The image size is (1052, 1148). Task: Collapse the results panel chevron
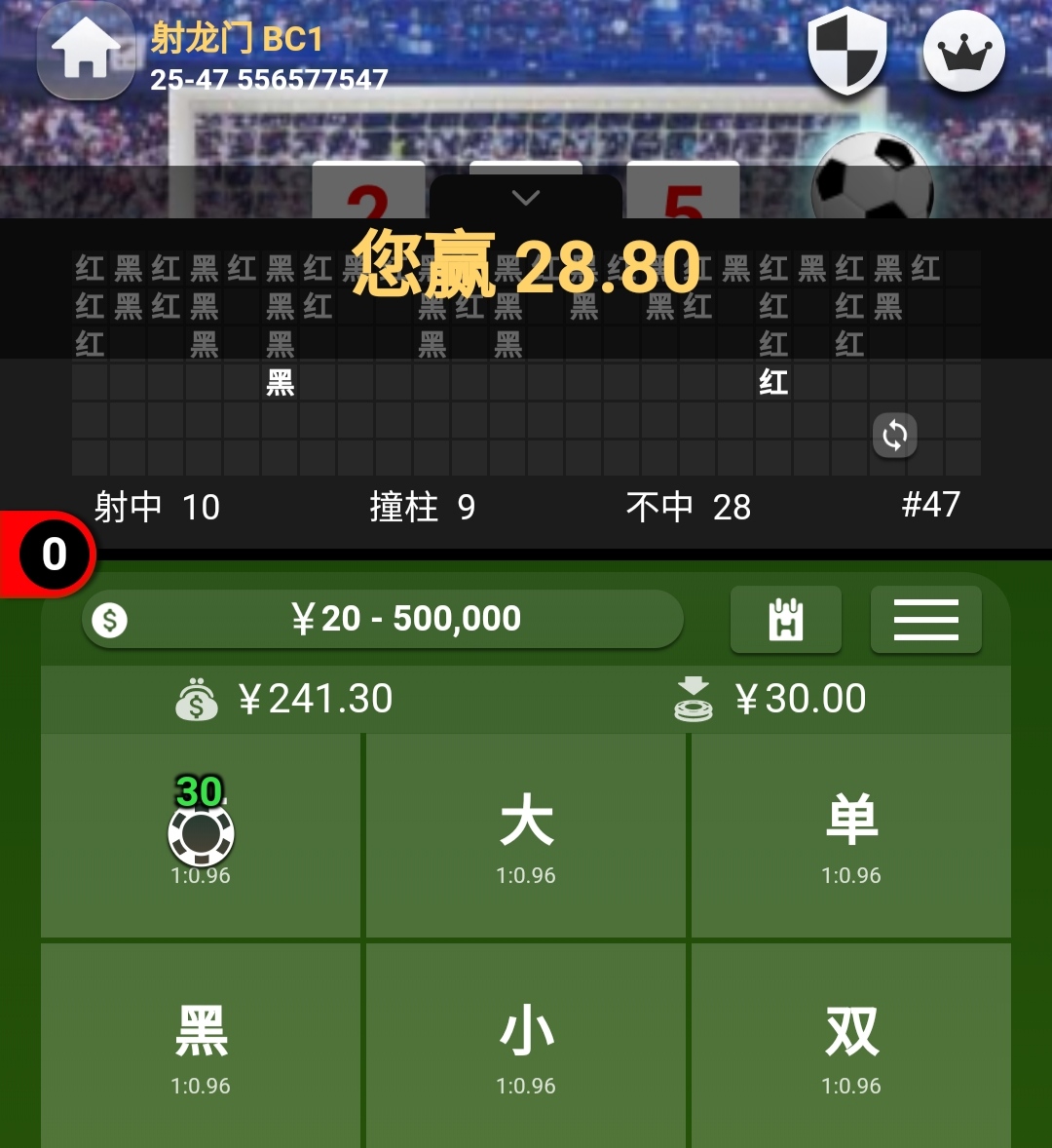(526, 198)
